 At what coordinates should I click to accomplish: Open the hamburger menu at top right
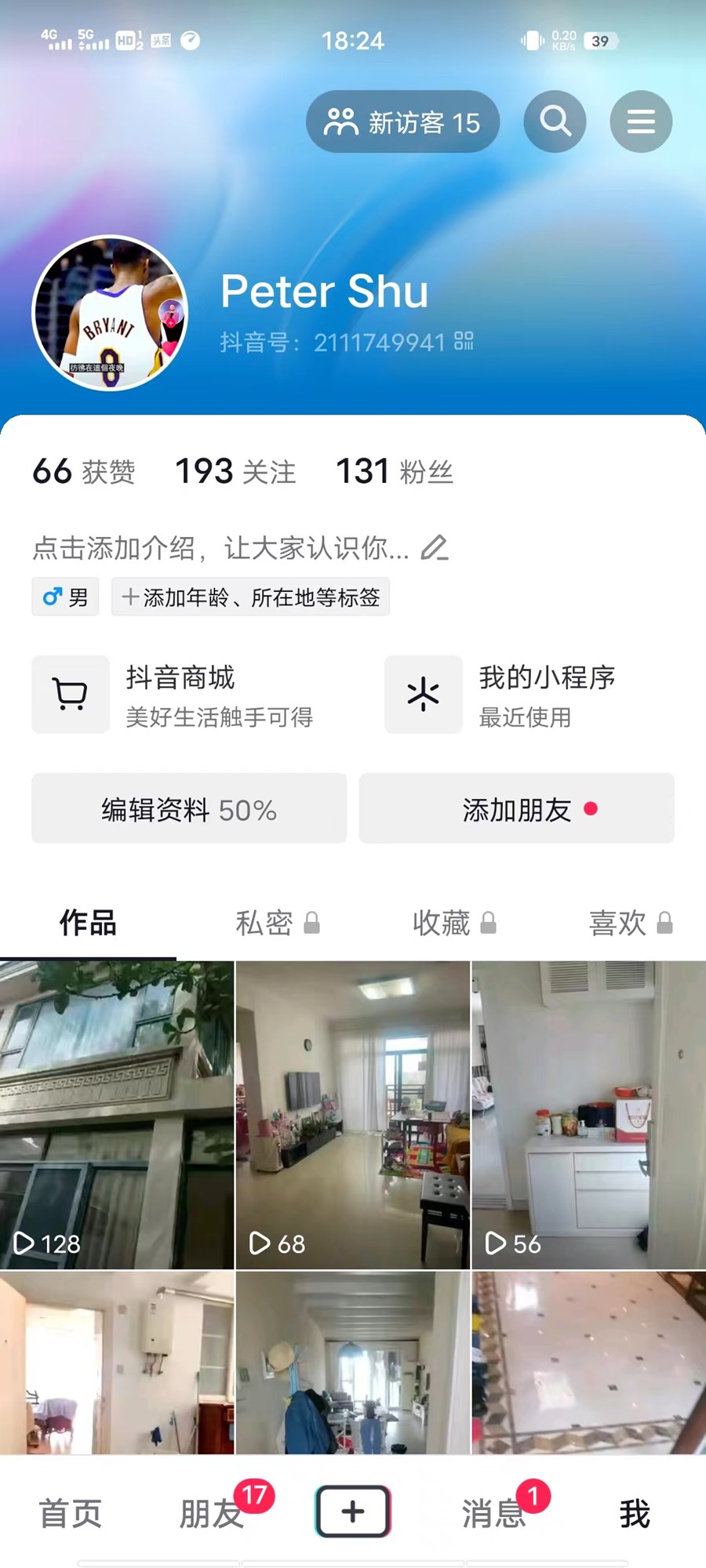[641, 122]
